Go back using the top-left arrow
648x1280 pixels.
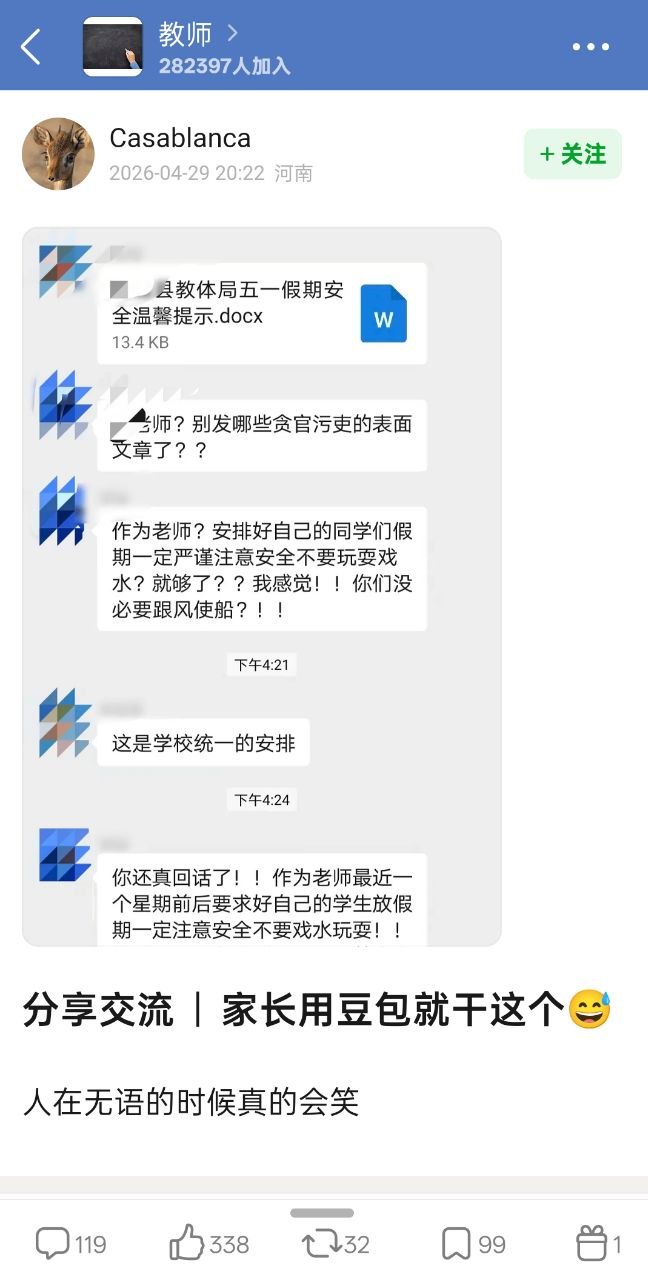coord(31,46)
